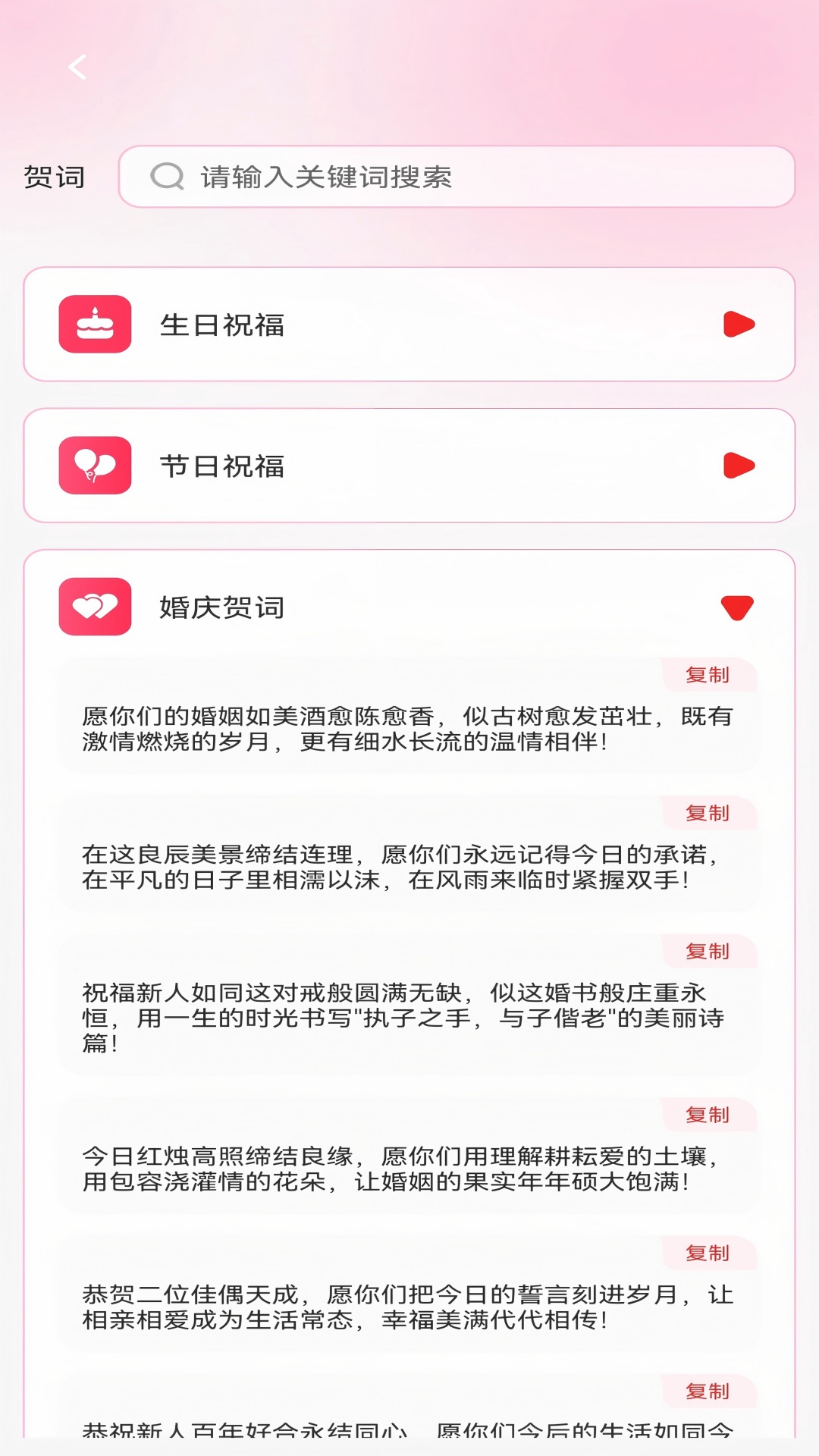The width and height of the screenshot is (819, 1456).
Task: Click the 请输入关键词搜索 search field
Action: 455,177
